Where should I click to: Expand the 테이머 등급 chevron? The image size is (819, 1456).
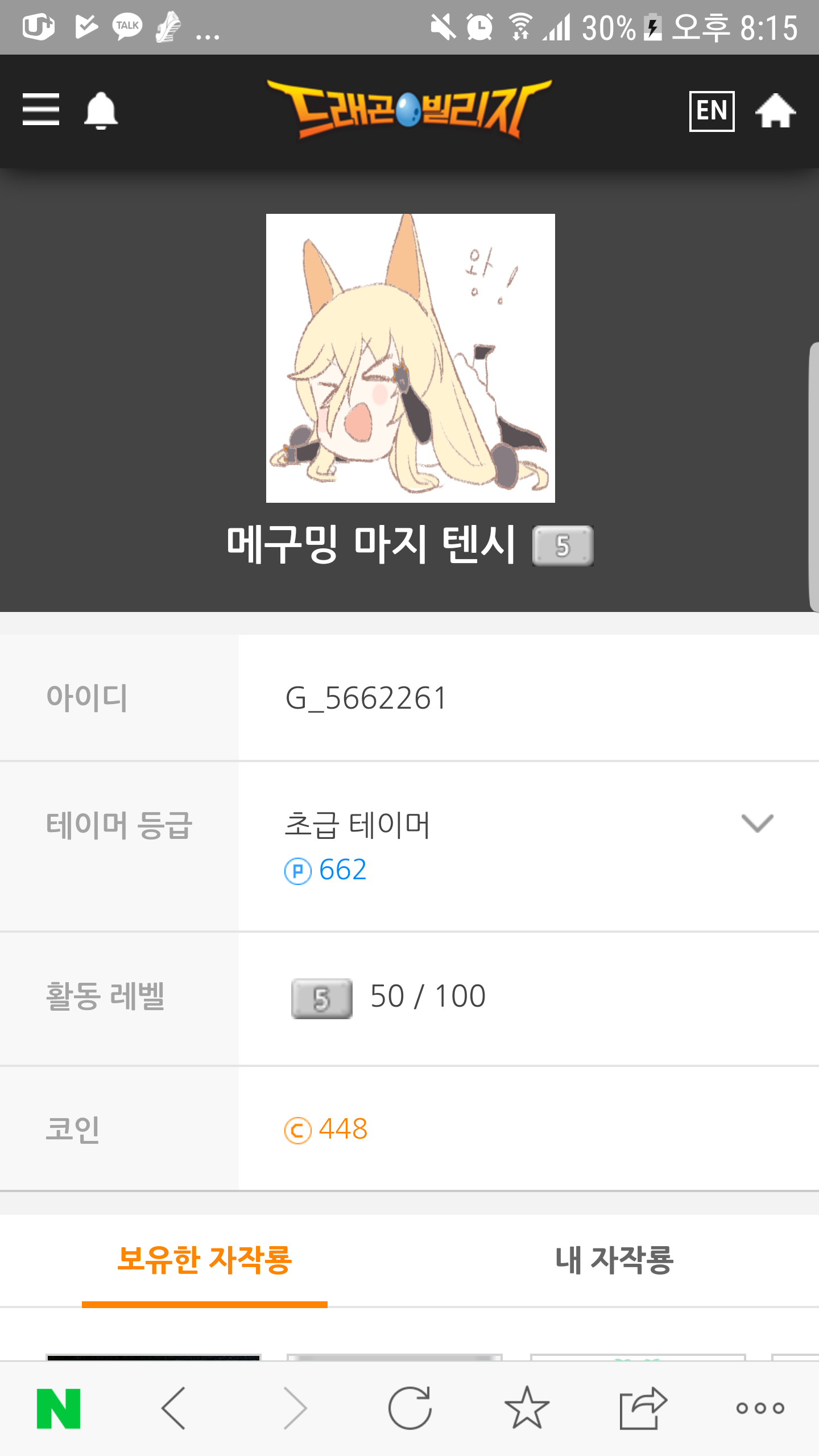coord(757,823)
